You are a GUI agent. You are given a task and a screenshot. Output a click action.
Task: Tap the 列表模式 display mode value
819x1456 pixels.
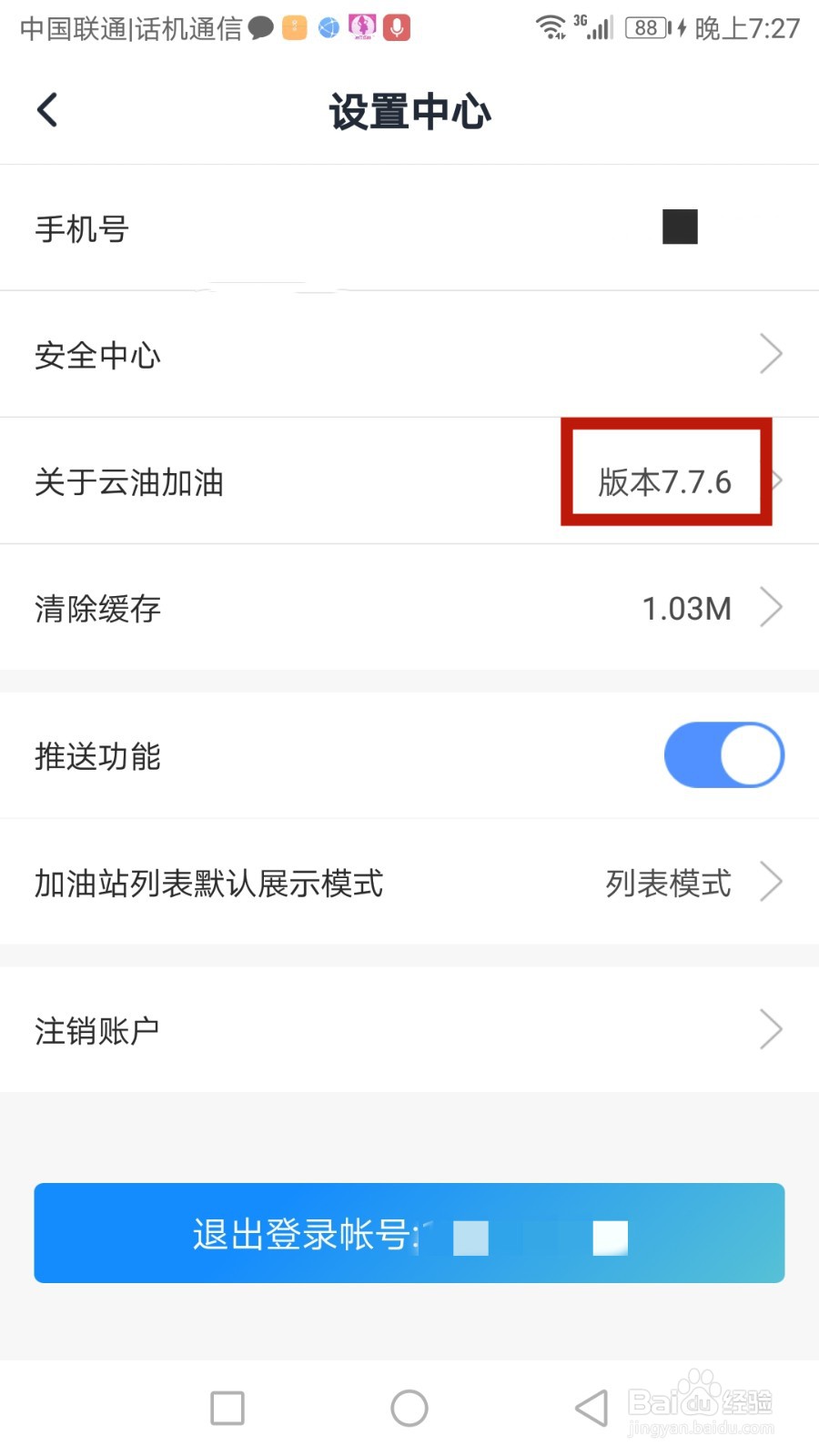[x=669, y=882]
